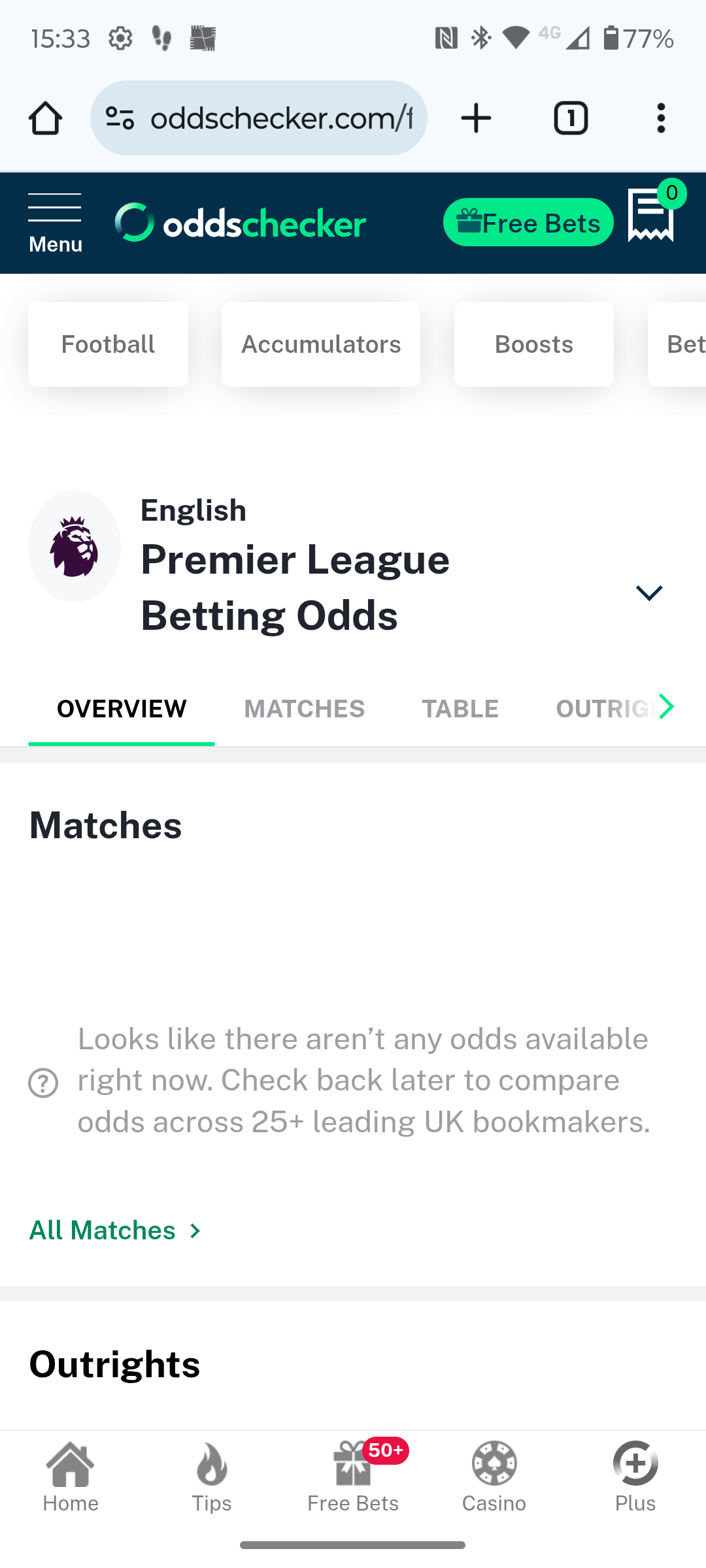Screen dimensions: 706x1568
Task: Open the browser overflow menu
Action: click(x=661, y=118)
